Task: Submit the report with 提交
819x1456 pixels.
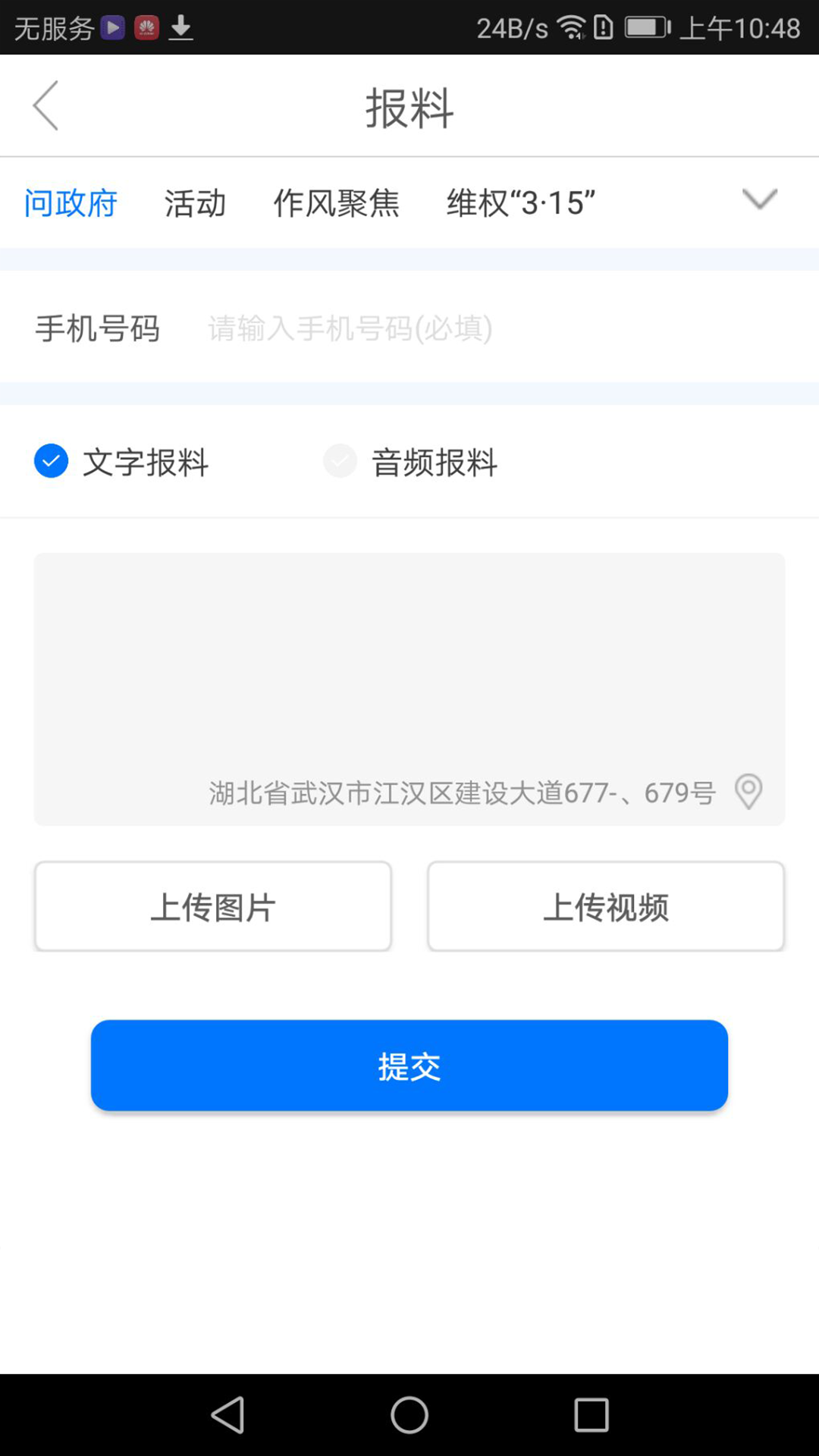Action: tap(409, 1065)
